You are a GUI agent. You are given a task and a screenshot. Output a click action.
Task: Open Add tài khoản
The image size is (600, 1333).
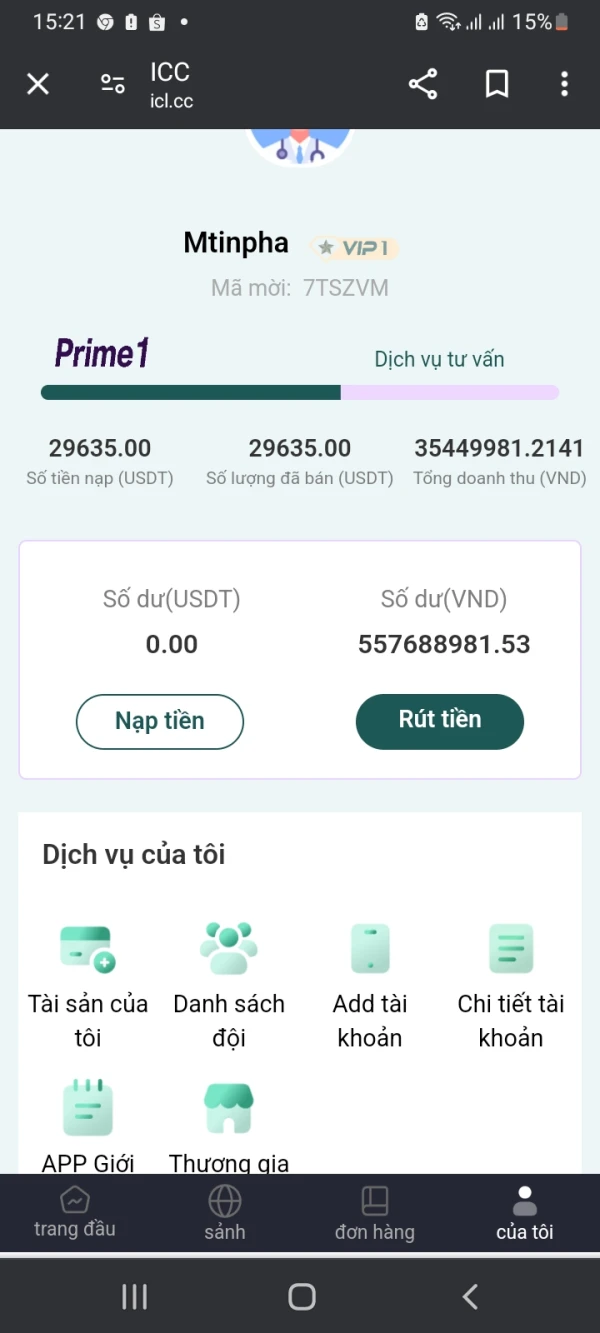[370, 986]
